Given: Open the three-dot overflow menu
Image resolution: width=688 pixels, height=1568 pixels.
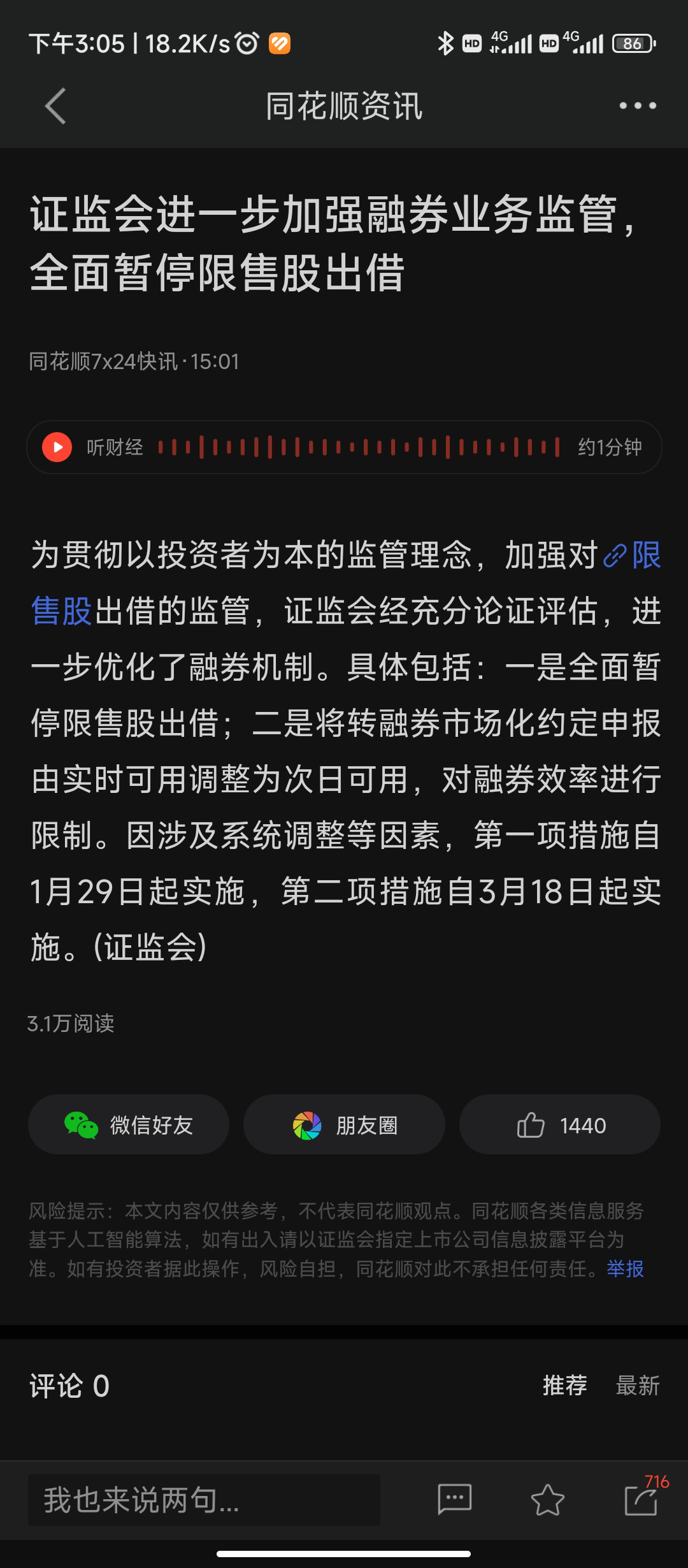Looking at the screenshot, I should (x=638, y=106).
